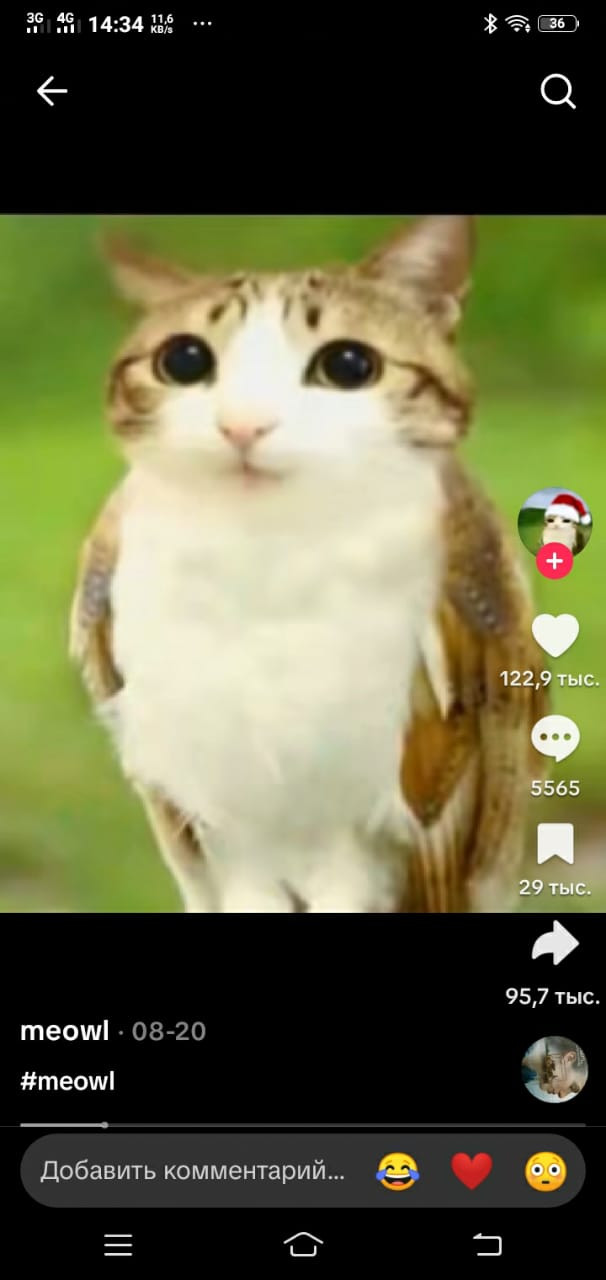Share the video with the arrow icon
The height and width of the screenshot is (1280, 606).
(x=554, y=943)
